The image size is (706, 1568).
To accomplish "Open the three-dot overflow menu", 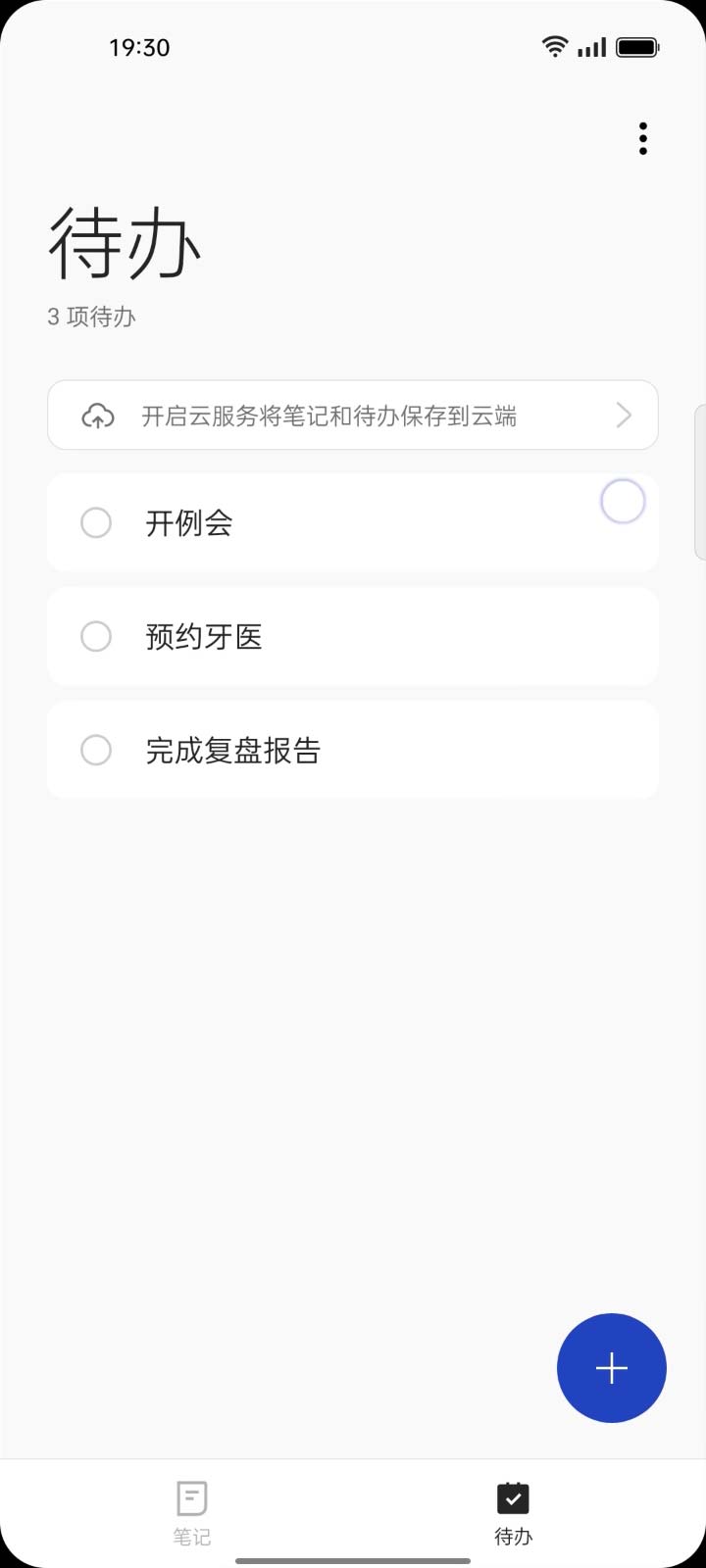I will tap(643, 139).
